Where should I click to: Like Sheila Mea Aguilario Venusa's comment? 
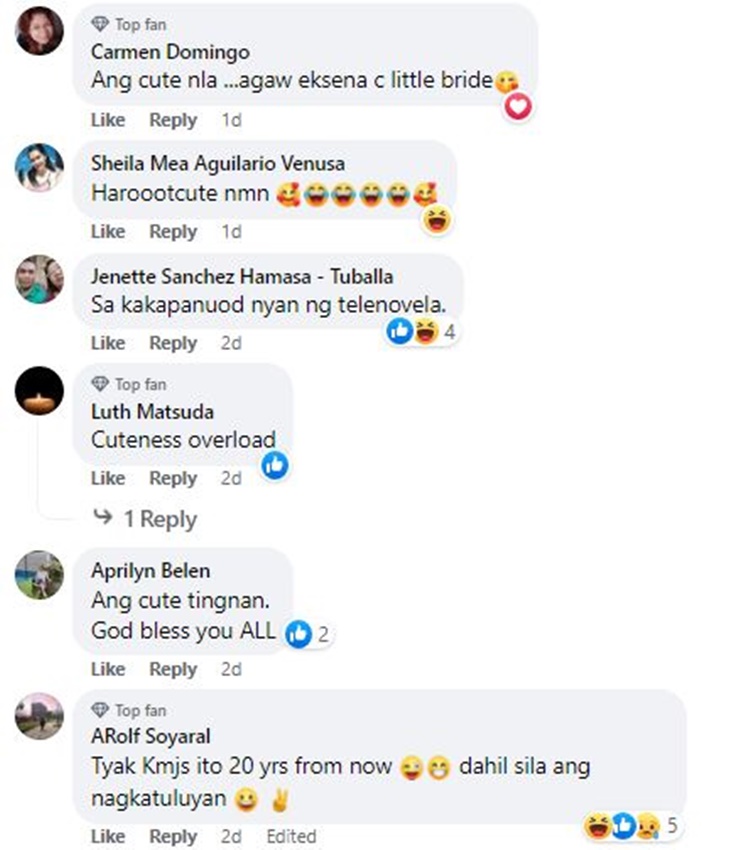click(x=108, y=232)
